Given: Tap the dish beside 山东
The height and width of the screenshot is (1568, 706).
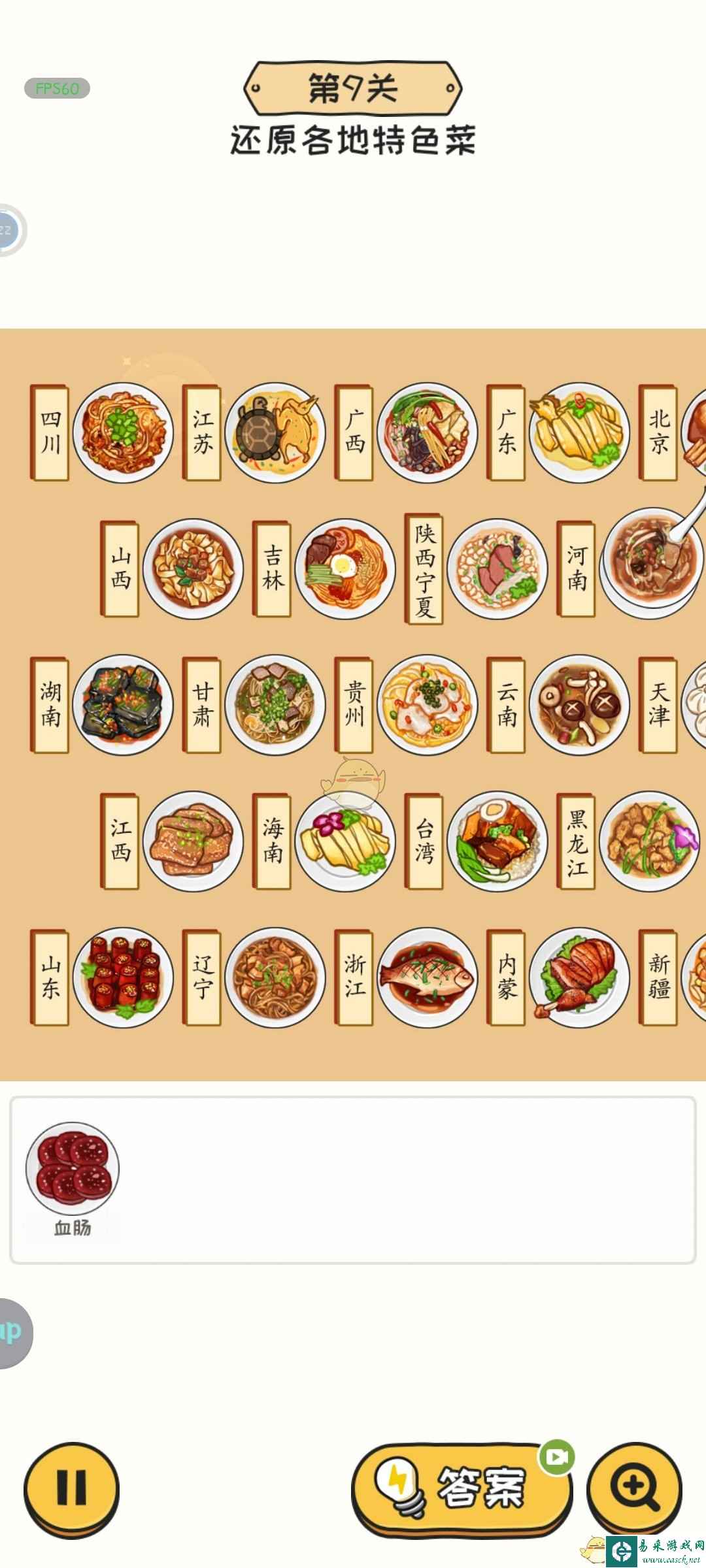Looking at the screenshot, I should click(x=123, y=977).
